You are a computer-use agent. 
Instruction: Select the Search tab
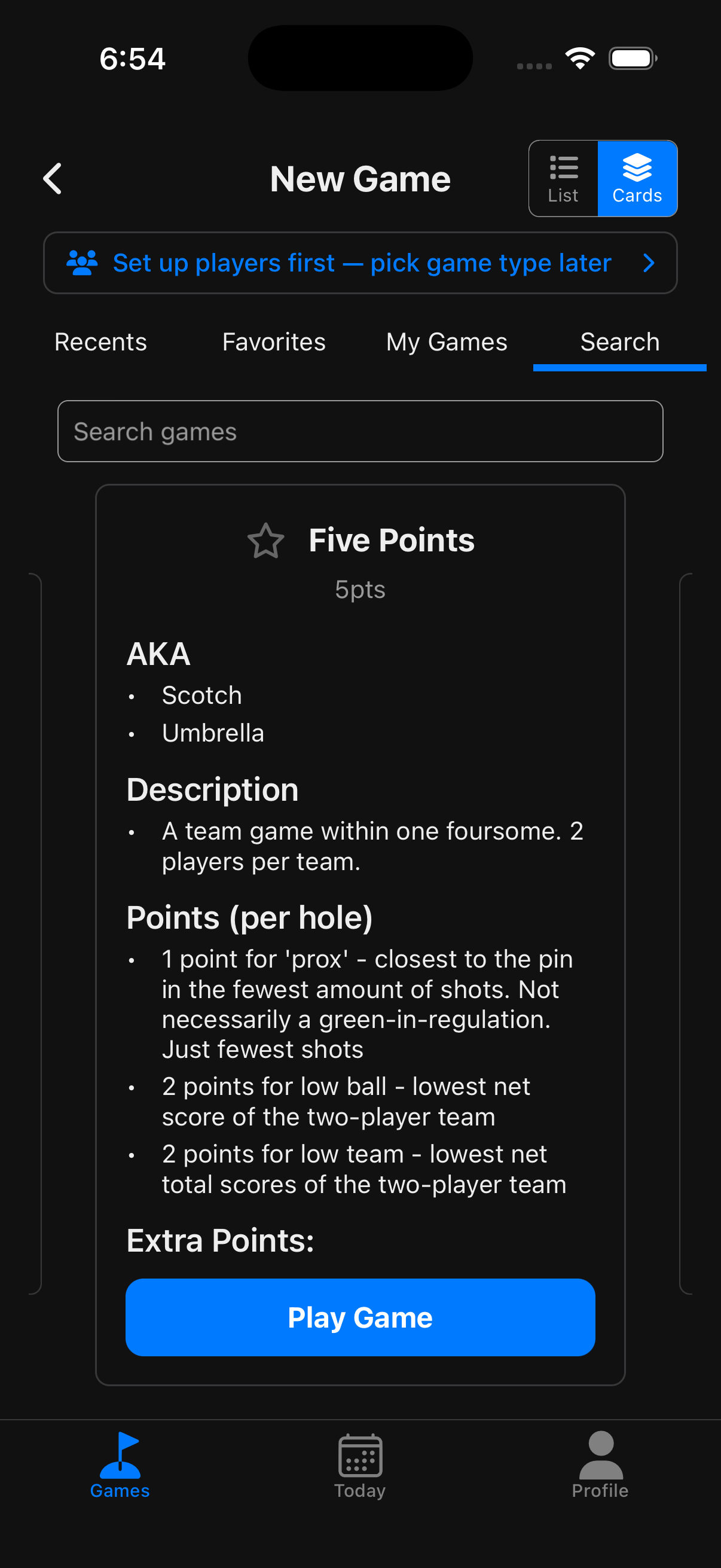[619, 342]
